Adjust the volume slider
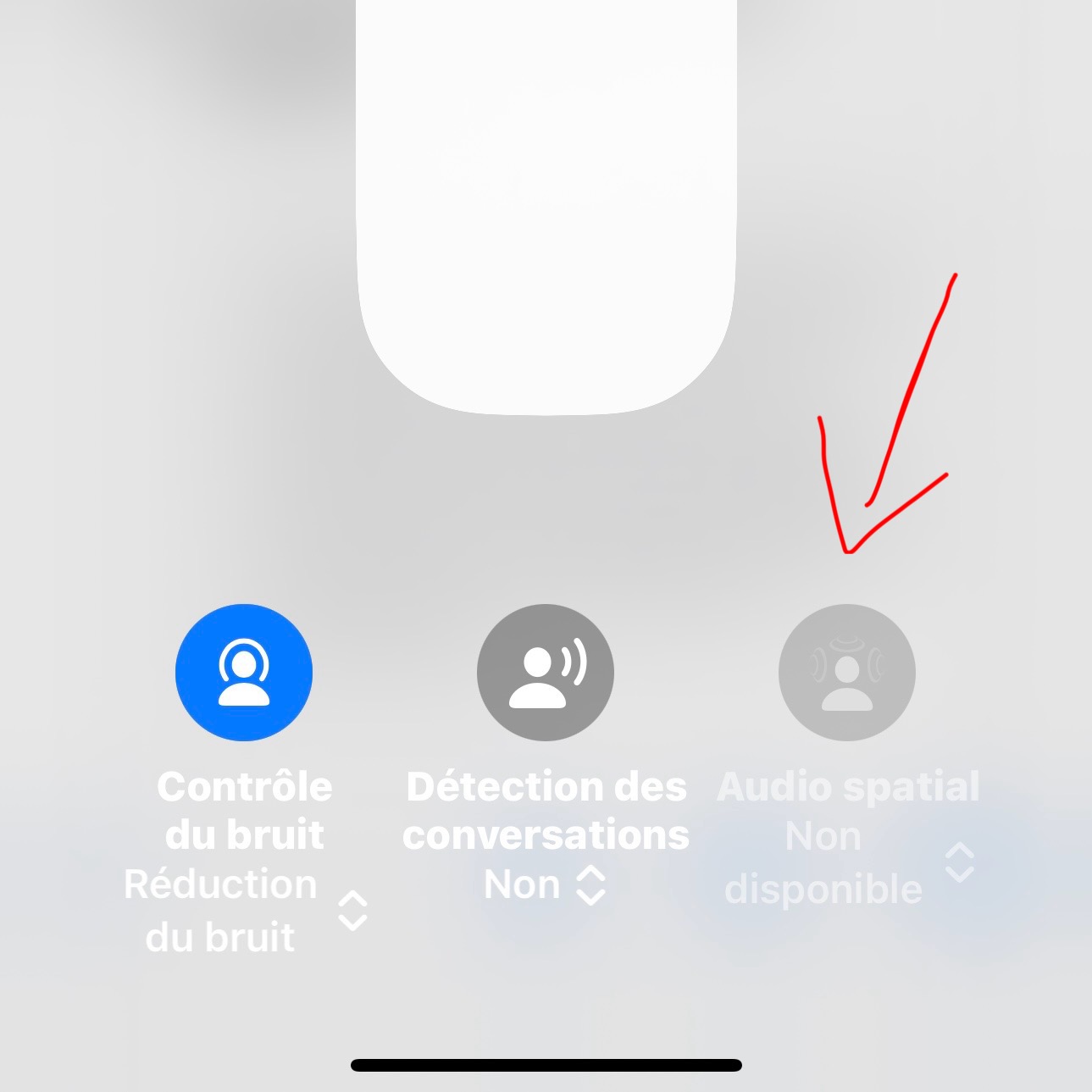 click(x=546, y=207)
